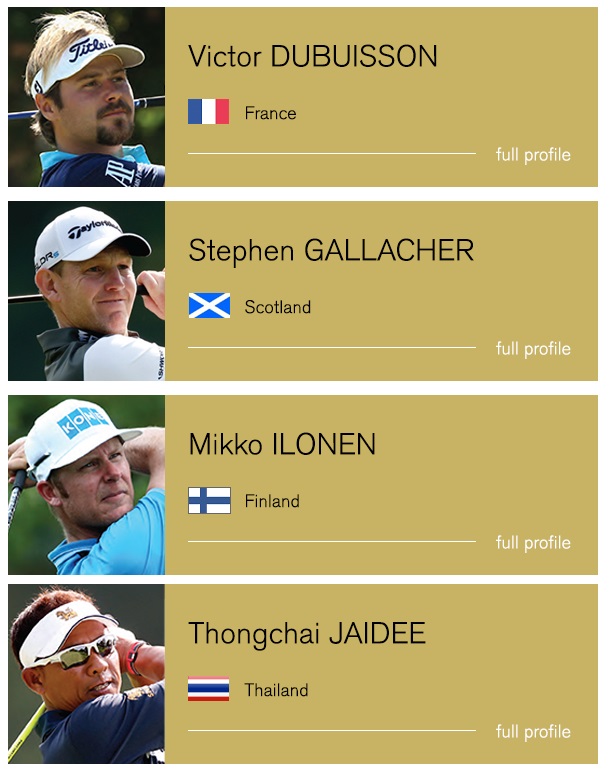Open Mikko Ilonen's player photo
The image size is (615, 769).
click(x=87, y=485)
